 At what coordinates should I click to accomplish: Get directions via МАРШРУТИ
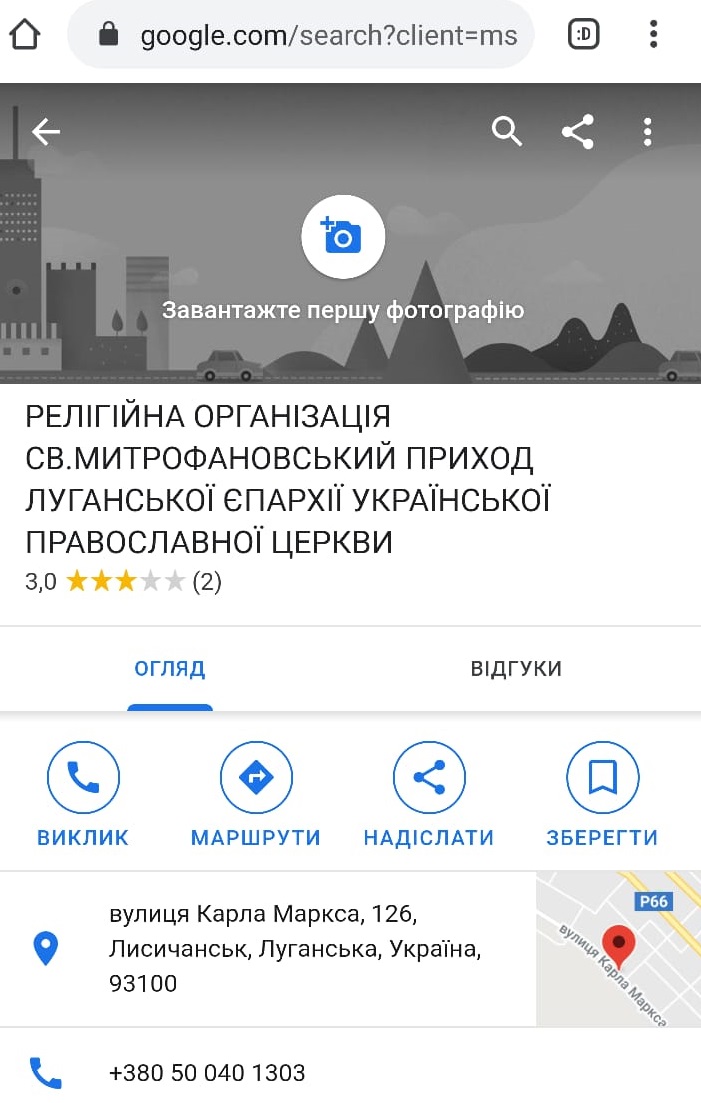[x=256, y=777]
